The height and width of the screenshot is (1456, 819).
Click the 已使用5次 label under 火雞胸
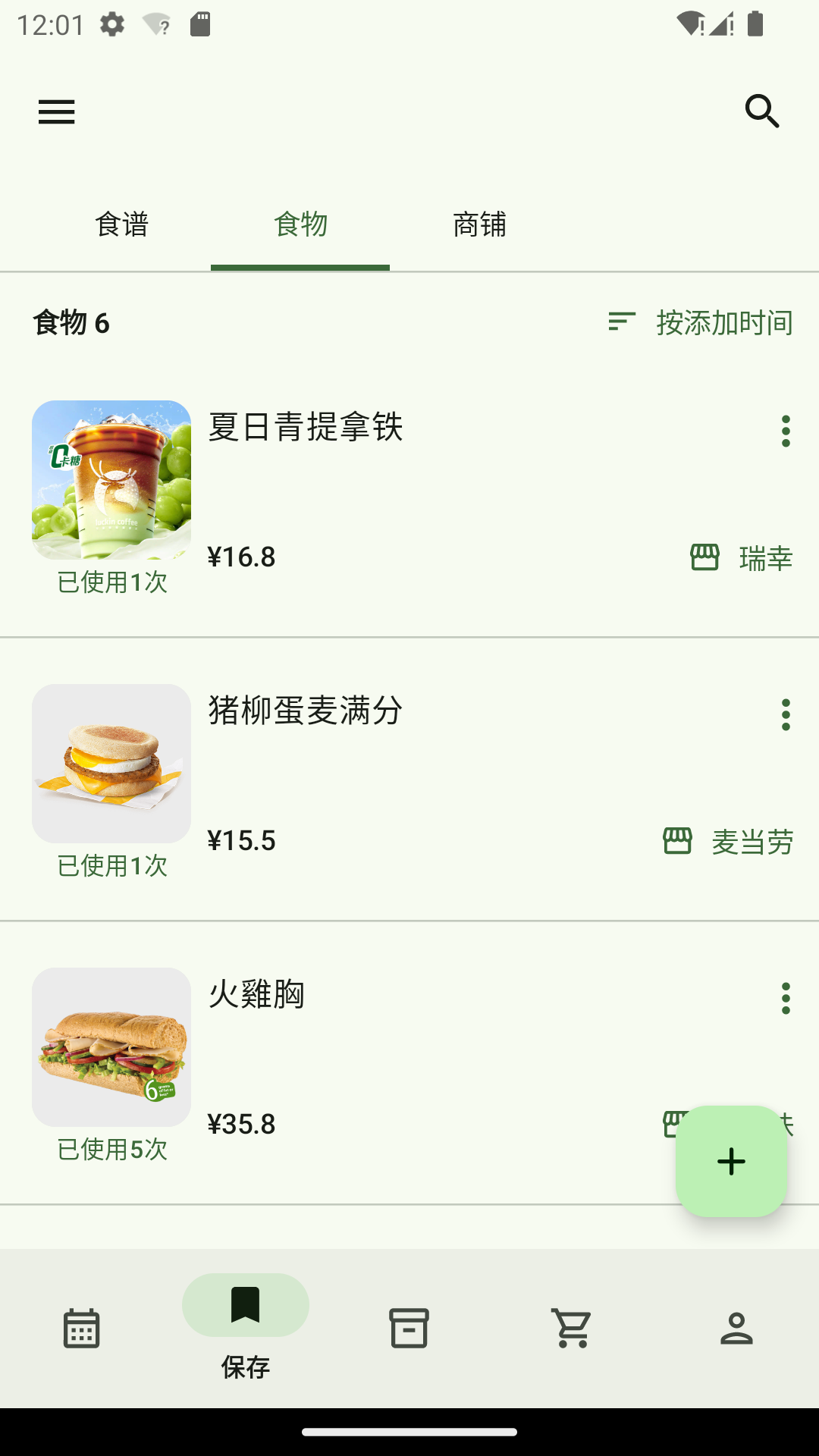112,1150
